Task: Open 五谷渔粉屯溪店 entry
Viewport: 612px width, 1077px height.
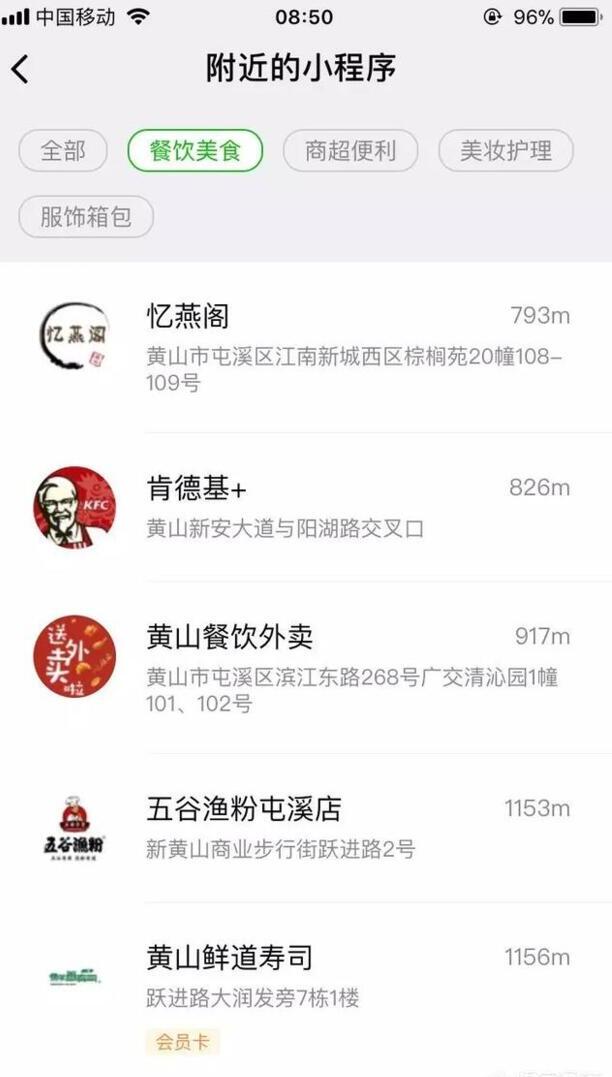Action: [x=306, y=828]
